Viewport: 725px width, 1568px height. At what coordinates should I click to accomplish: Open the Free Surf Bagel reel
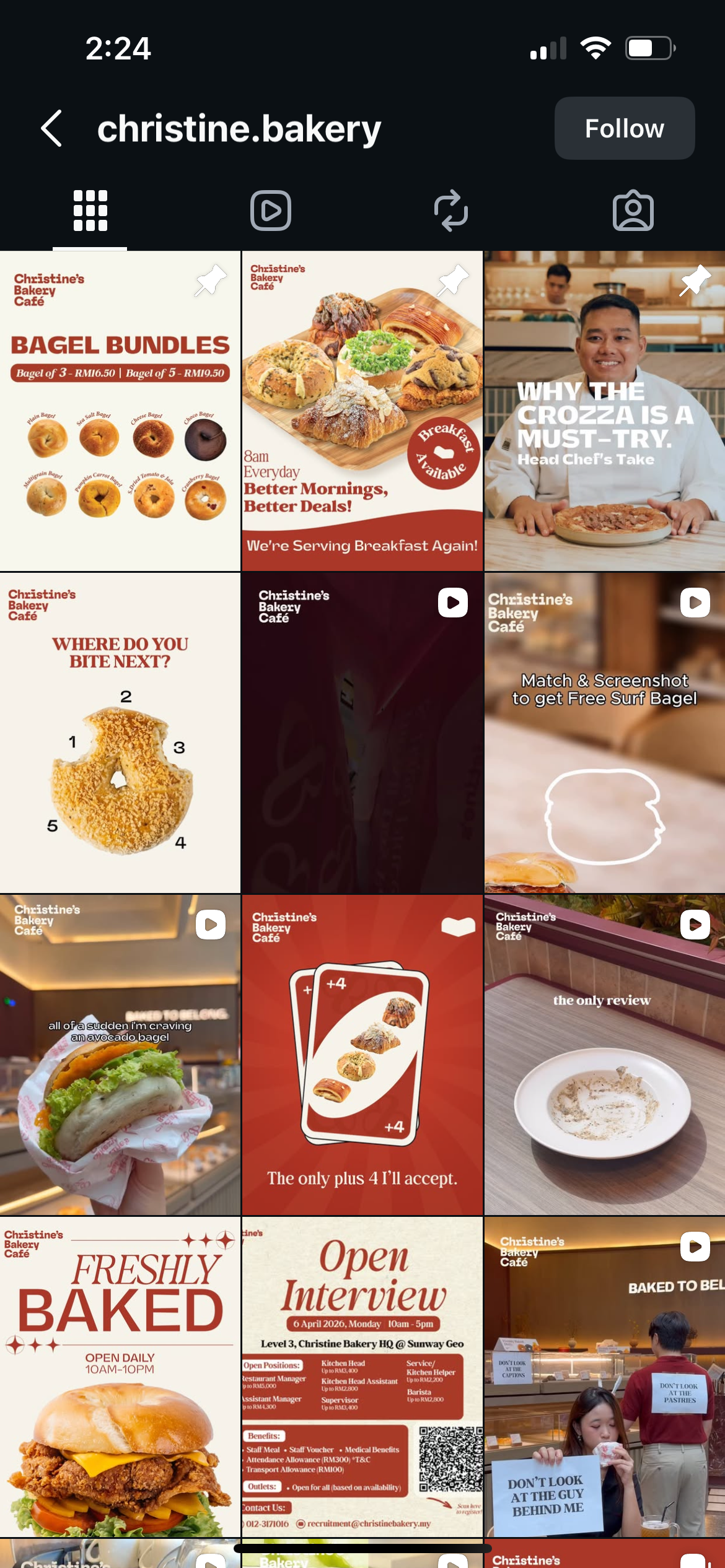tap(605, 733)
